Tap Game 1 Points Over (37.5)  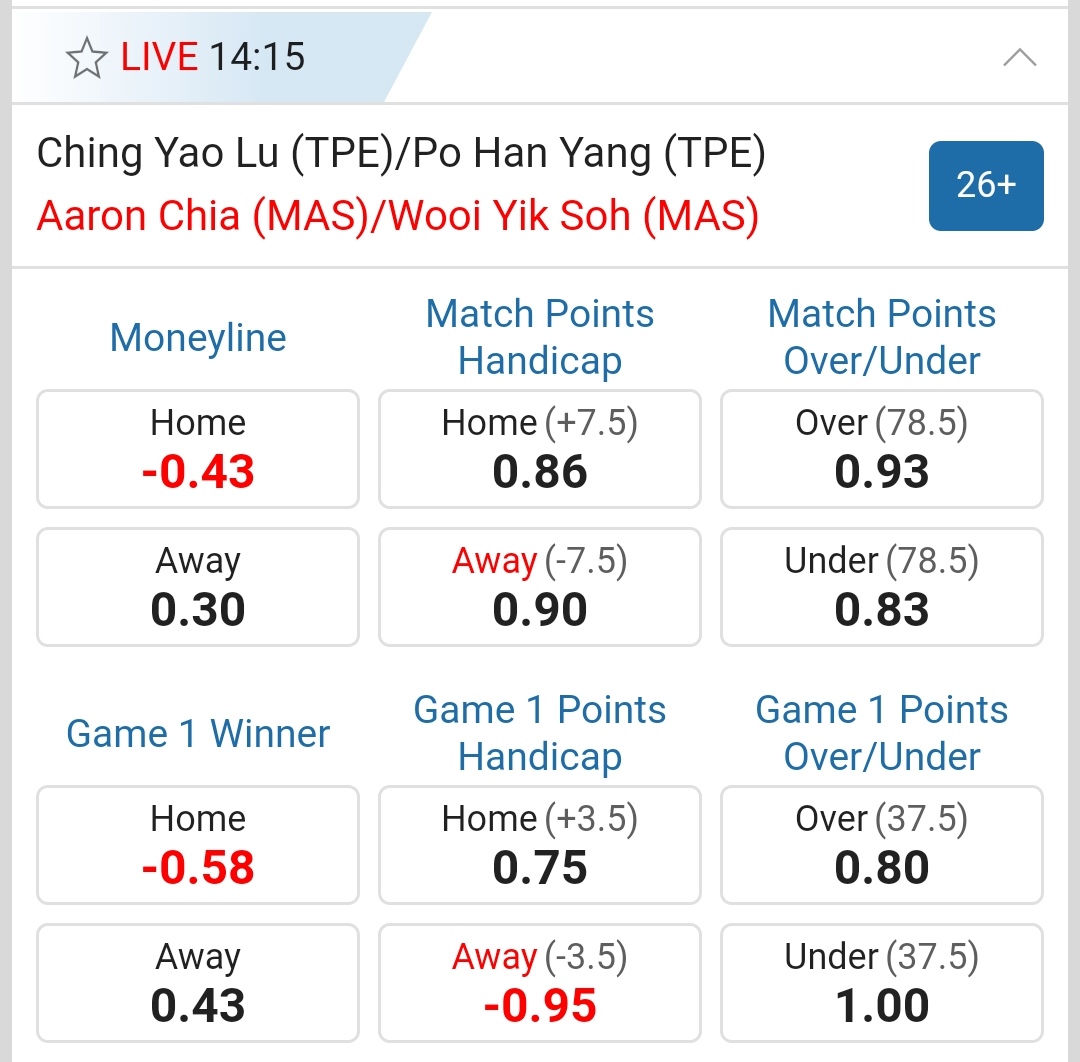[x=881, y=845]
